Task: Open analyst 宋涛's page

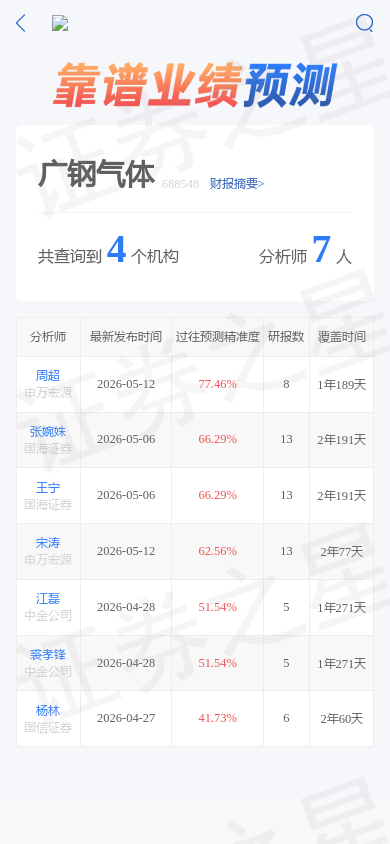Action: (x=48, y=543)
